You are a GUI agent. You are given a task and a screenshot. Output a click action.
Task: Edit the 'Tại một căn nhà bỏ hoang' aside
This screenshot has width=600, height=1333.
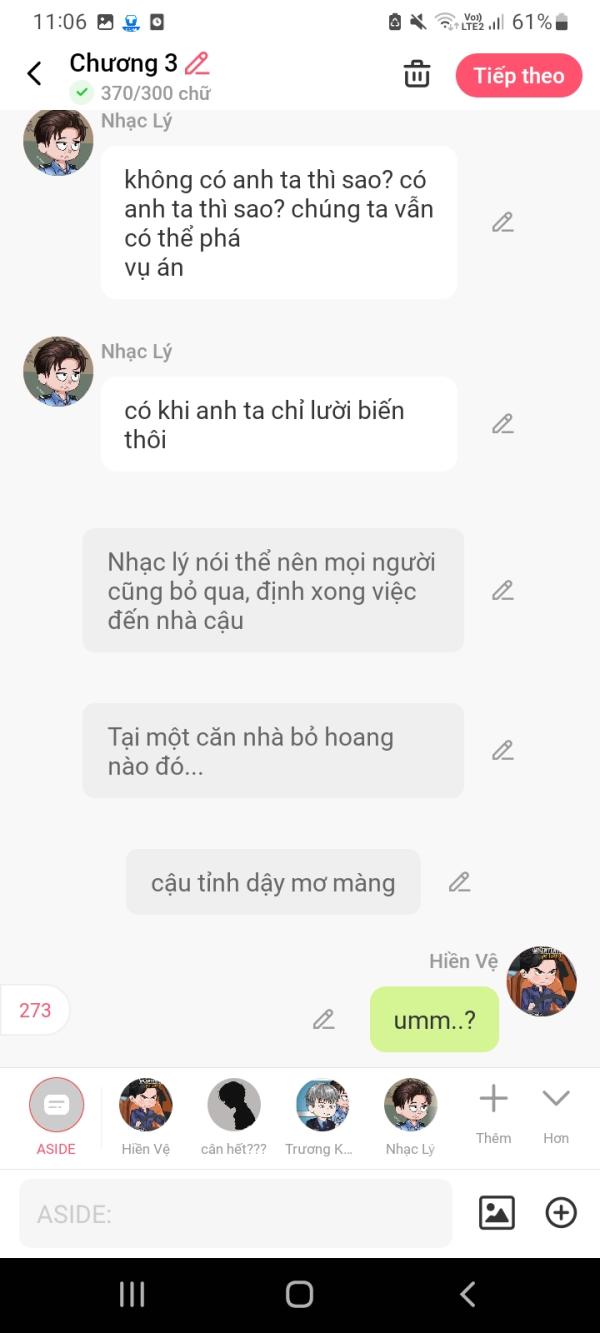click(502, 750)
